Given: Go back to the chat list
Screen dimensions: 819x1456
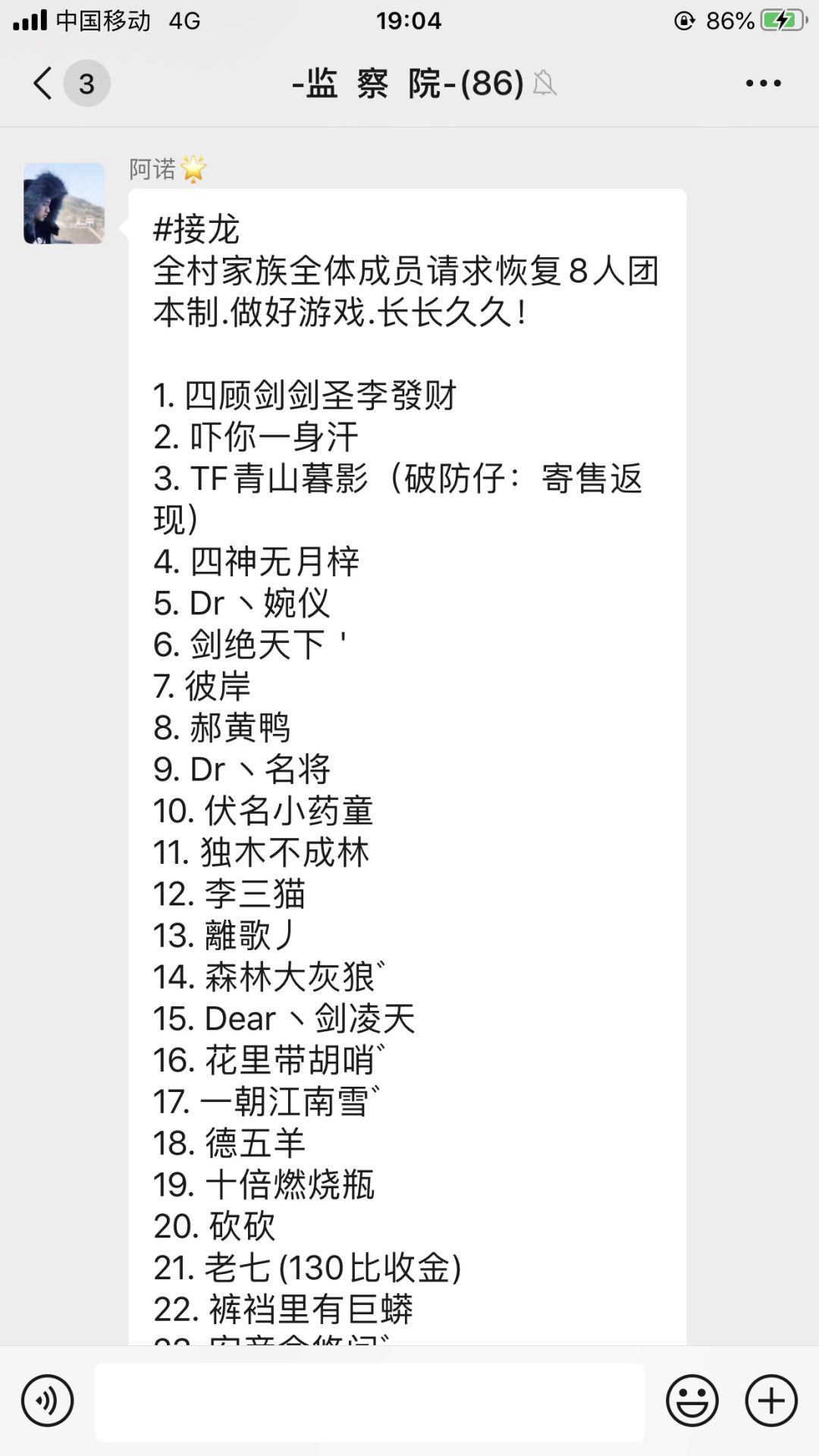Looking at the screenshot, I should tap(44, 83).
